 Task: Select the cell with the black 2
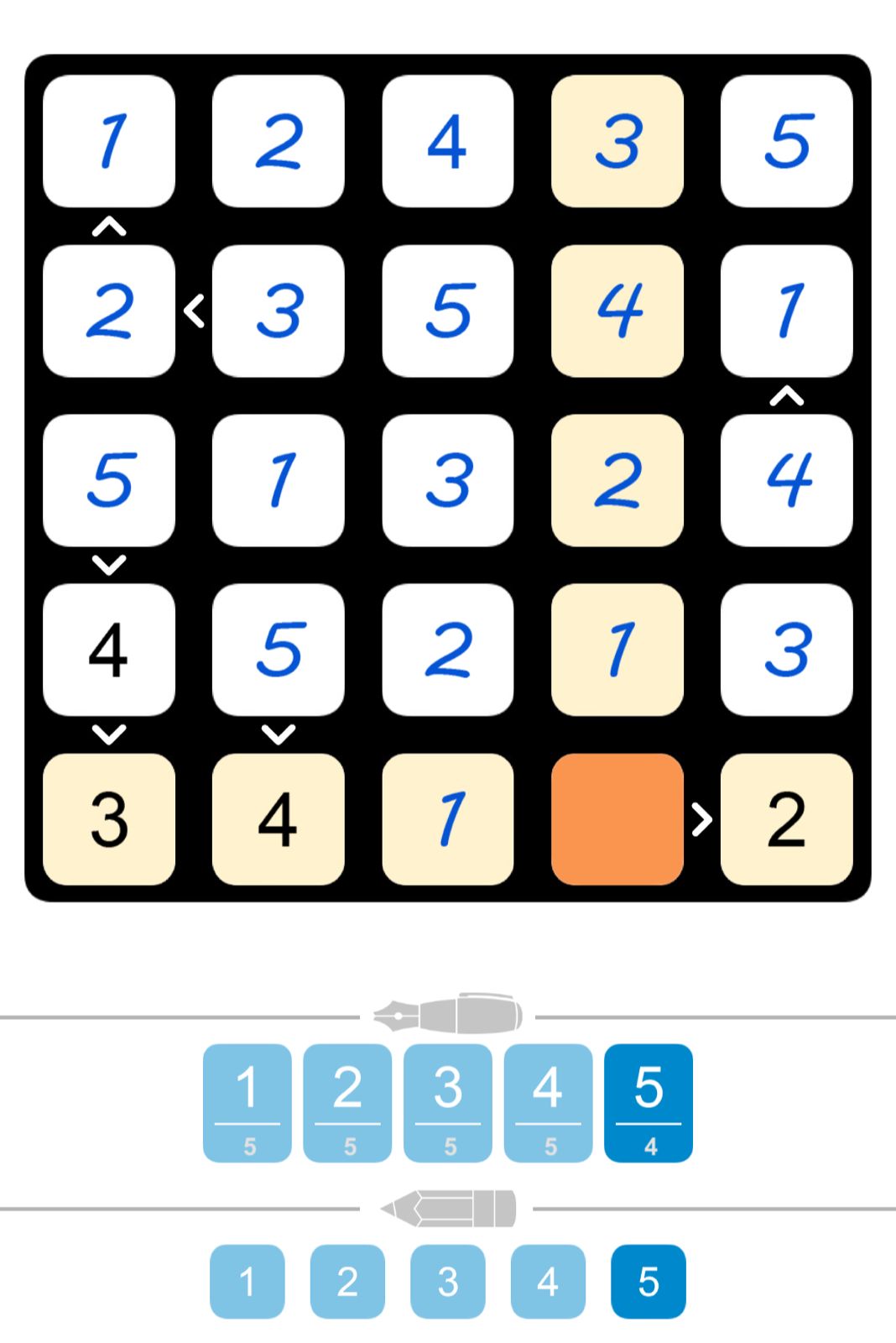tap(786, 818)
